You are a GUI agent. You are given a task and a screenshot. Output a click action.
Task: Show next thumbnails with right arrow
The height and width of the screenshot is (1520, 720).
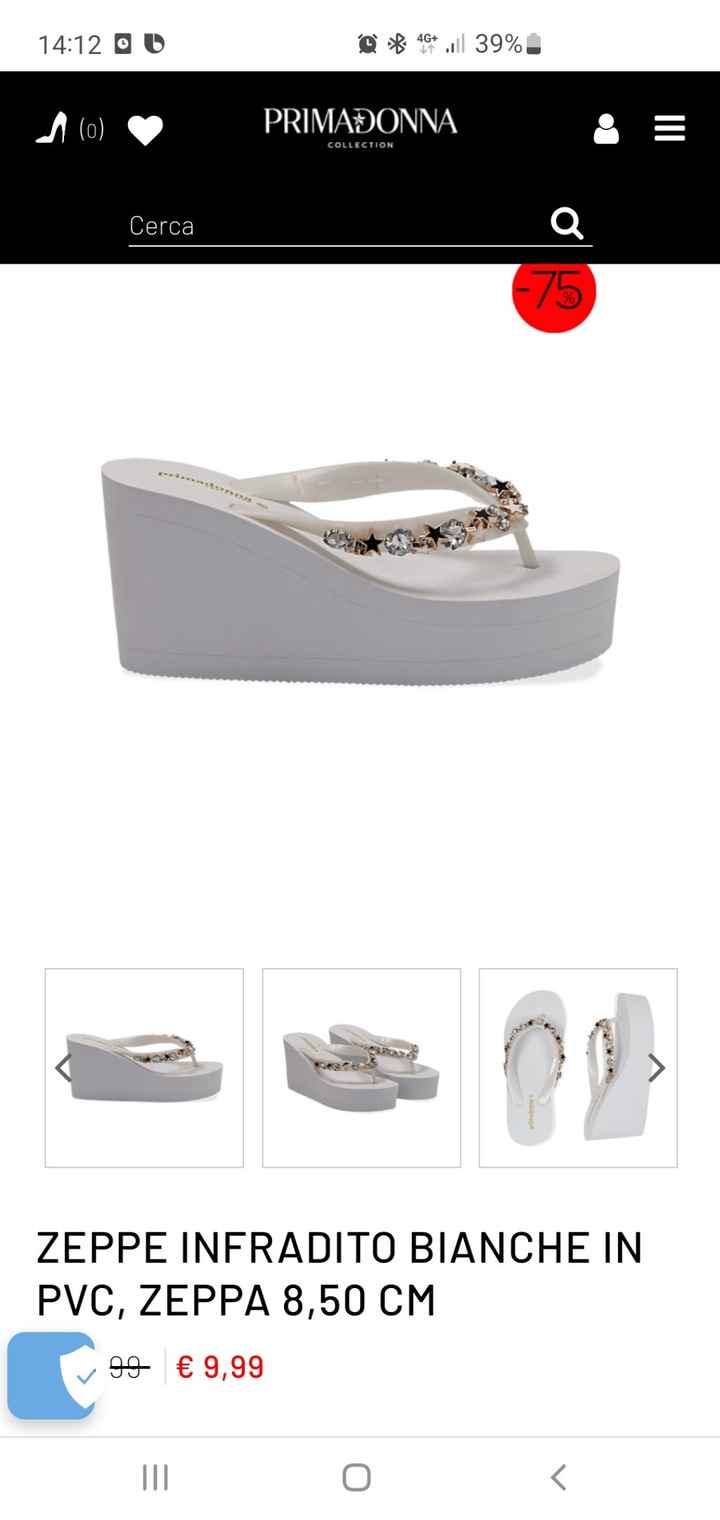click(657, 1068)
